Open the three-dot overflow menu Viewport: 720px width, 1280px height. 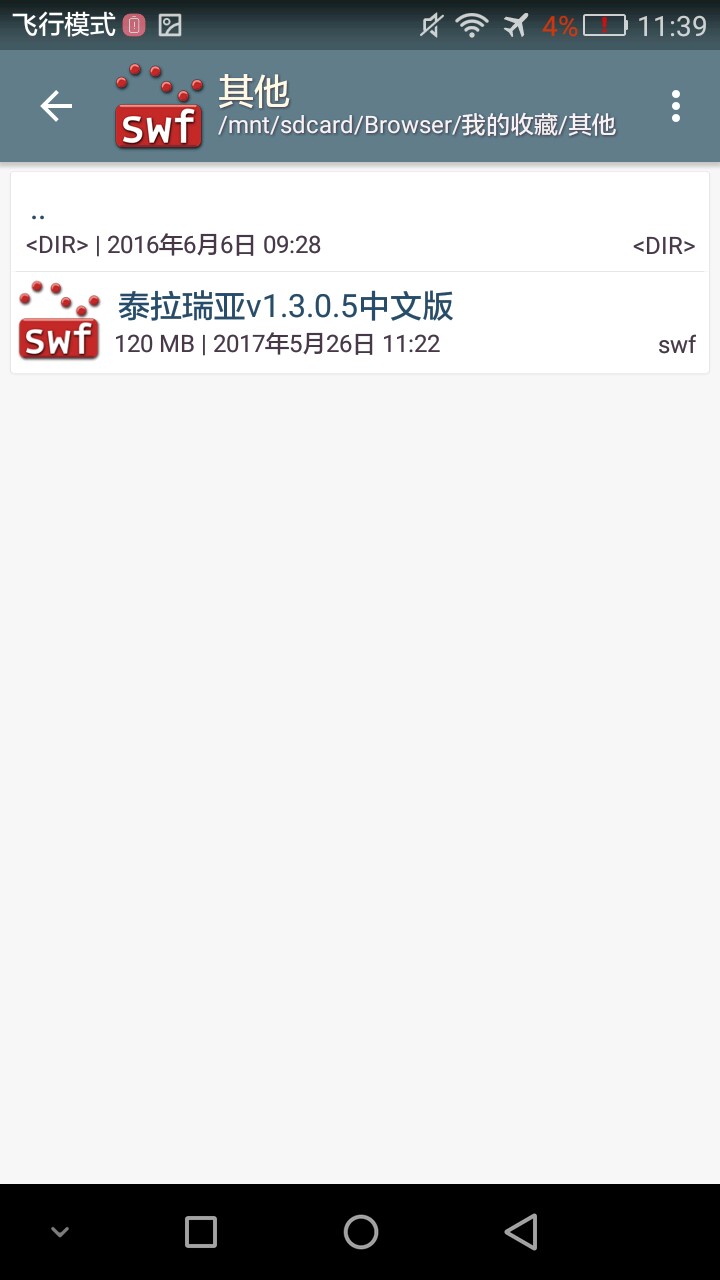click(676, 106)
